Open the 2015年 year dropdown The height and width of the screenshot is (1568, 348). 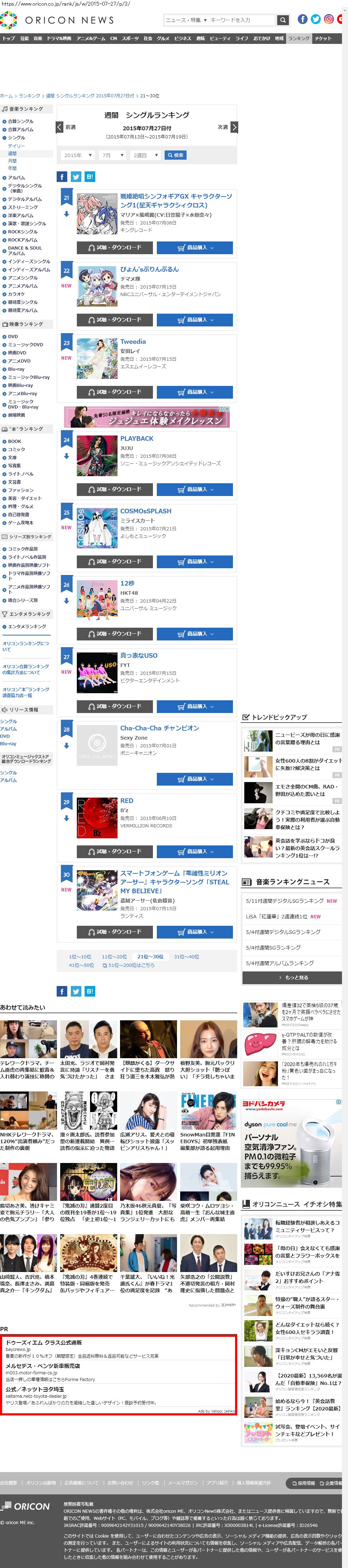77,155
